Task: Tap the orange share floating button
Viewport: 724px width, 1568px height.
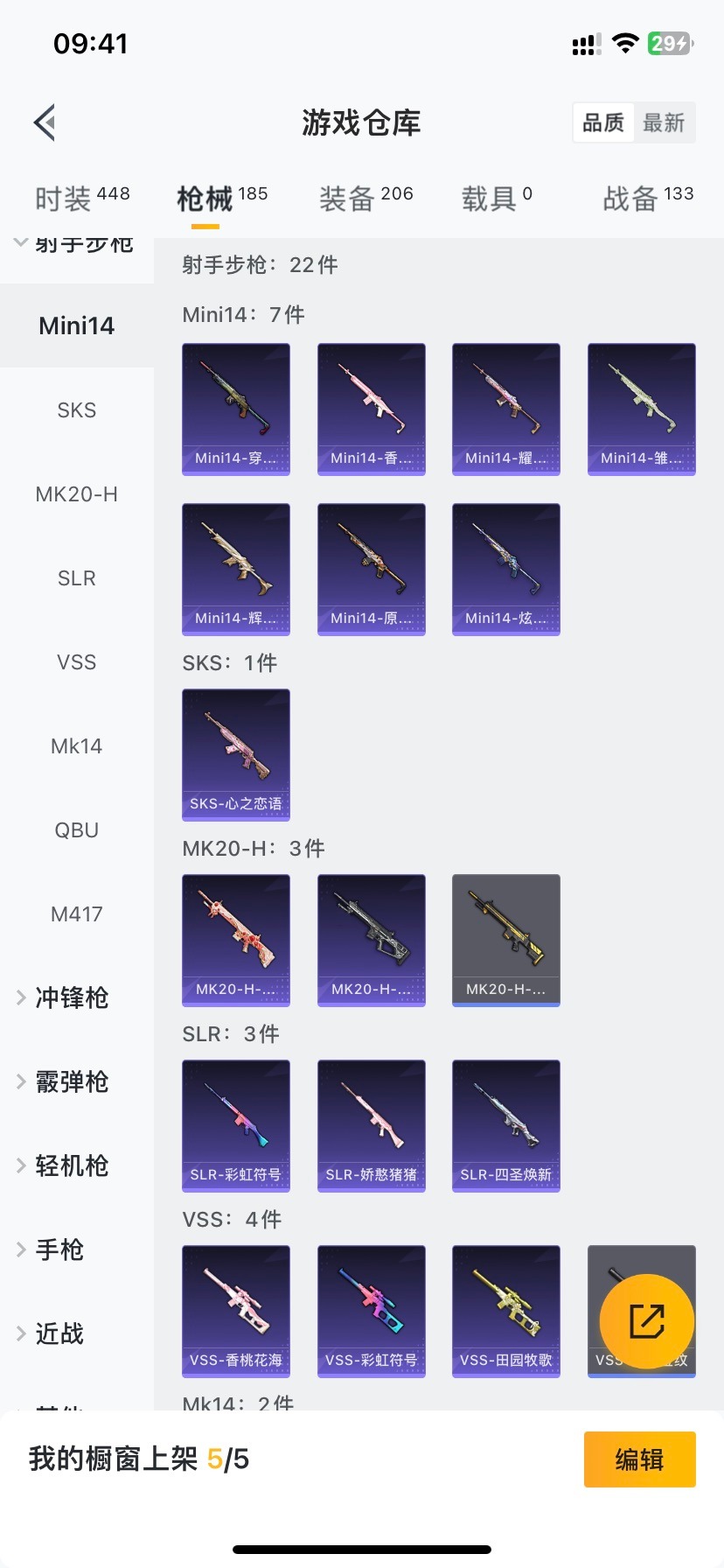Action: (x=647, y=1321)
